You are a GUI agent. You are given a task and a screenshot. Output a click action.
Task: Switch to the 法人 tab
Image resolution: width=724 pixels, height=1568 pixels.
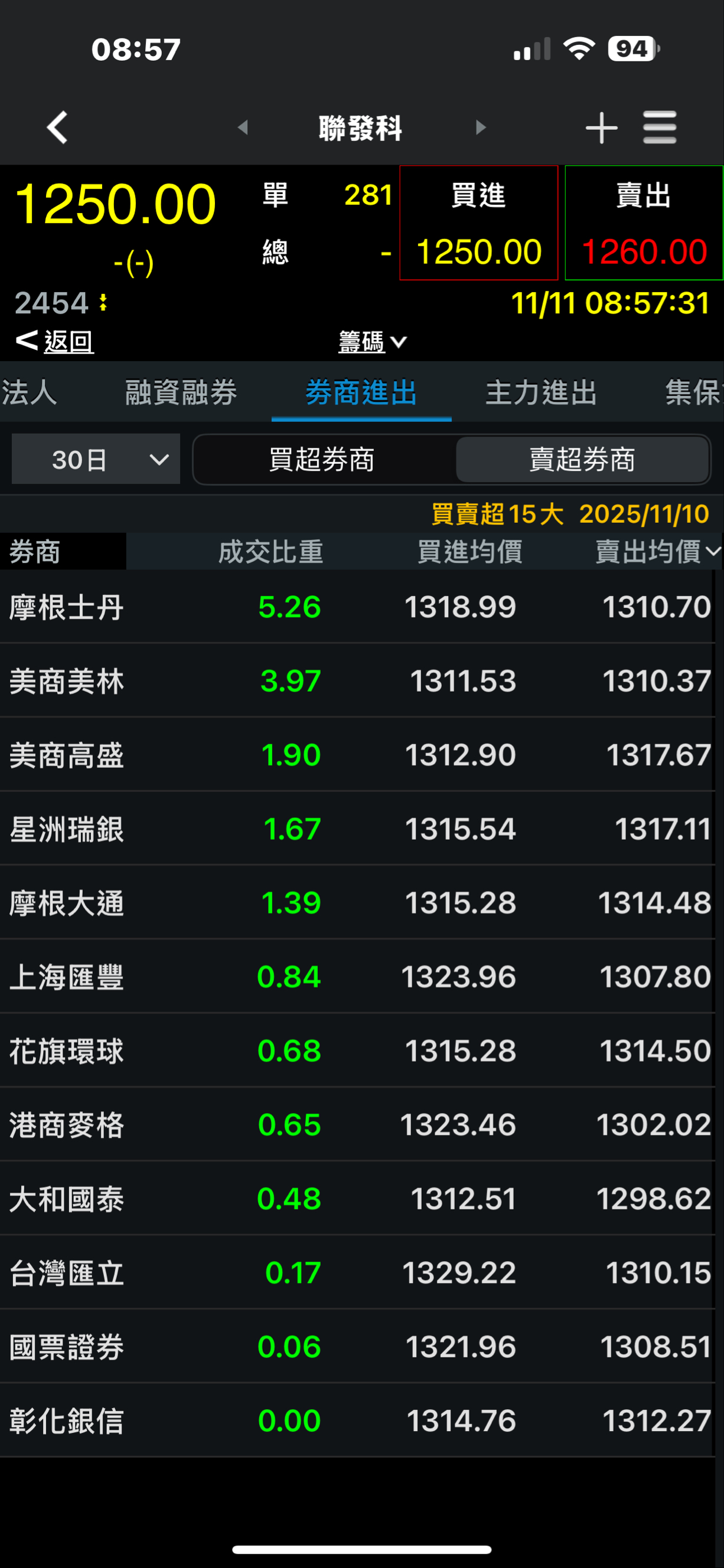click(29, 392)
